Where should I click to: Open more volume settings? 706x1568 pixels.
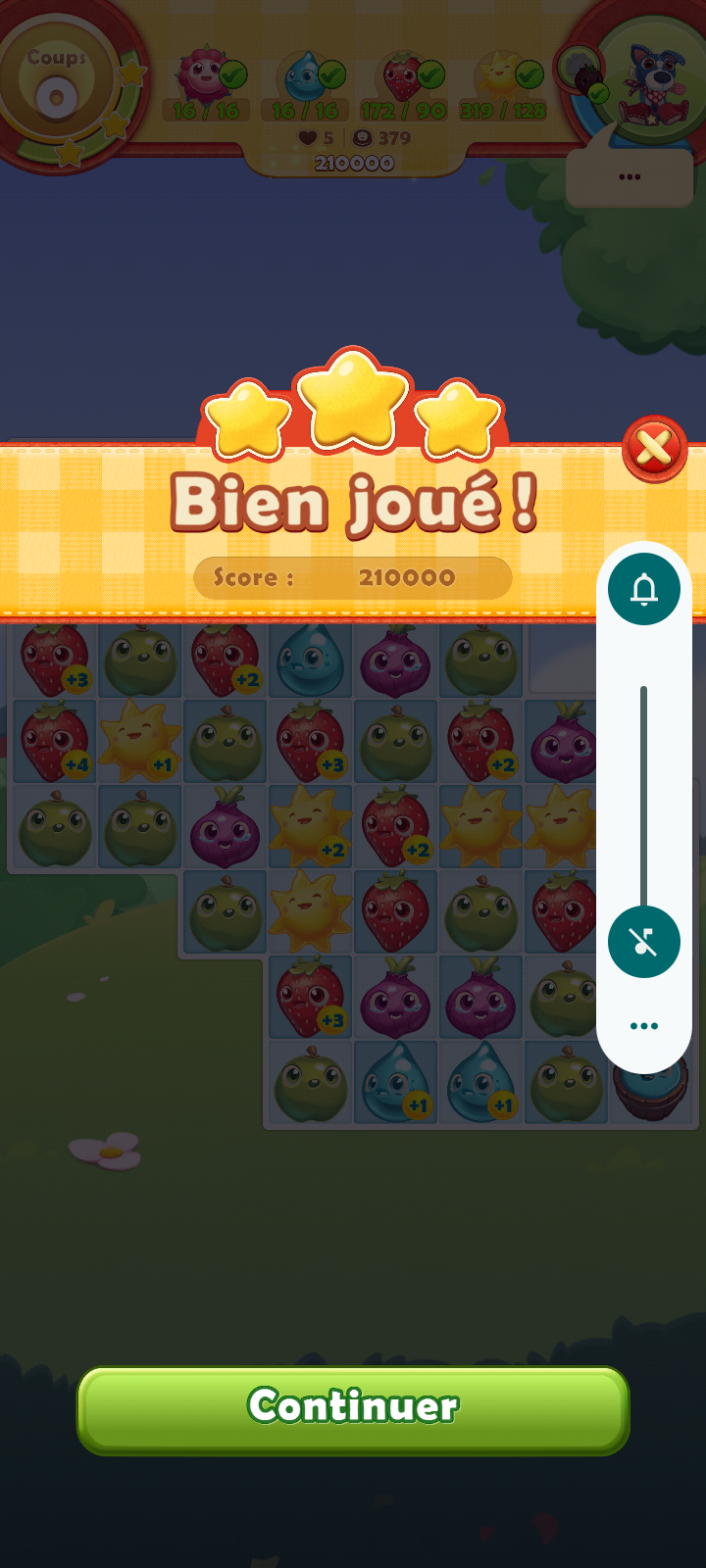644,1026
